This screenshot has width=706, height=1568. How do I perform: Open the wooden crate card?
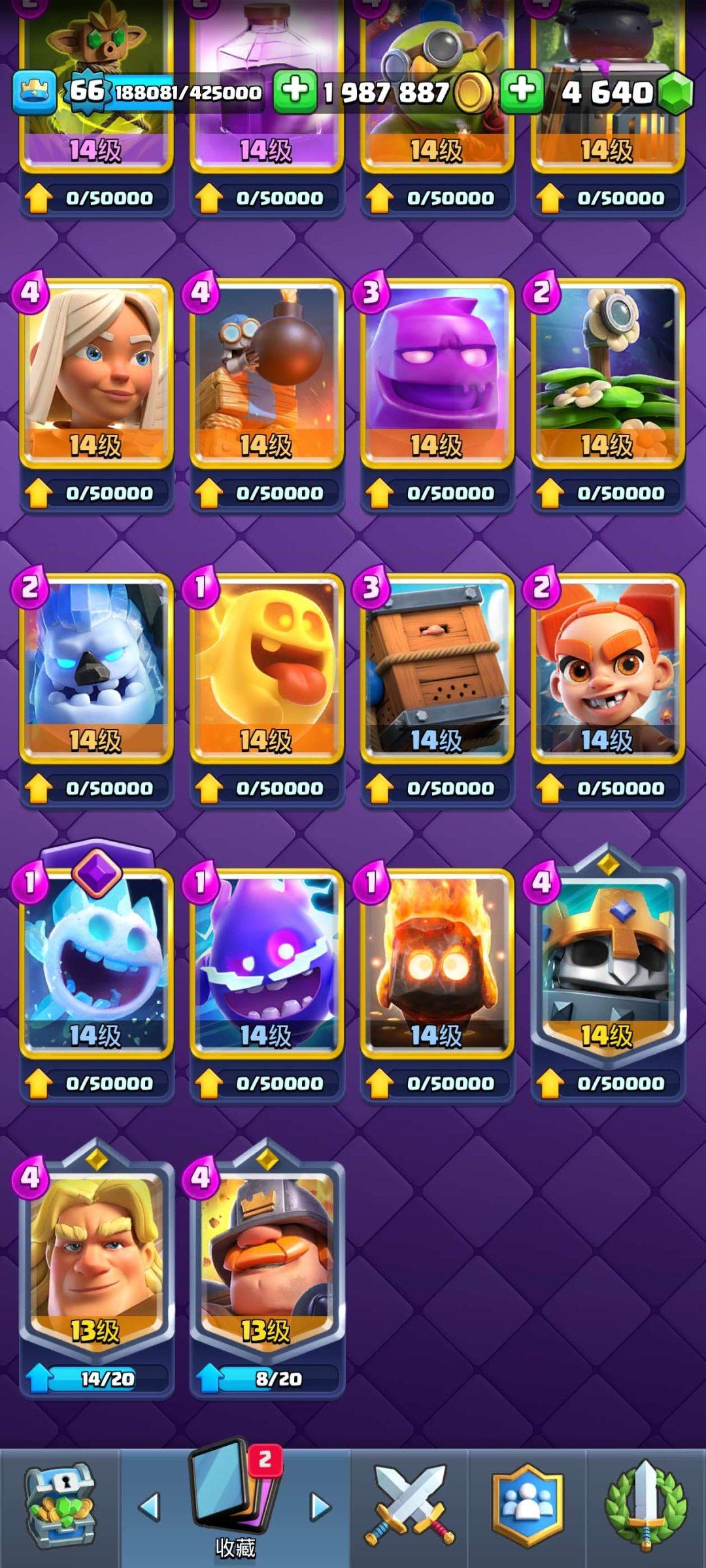coord(437,668)
